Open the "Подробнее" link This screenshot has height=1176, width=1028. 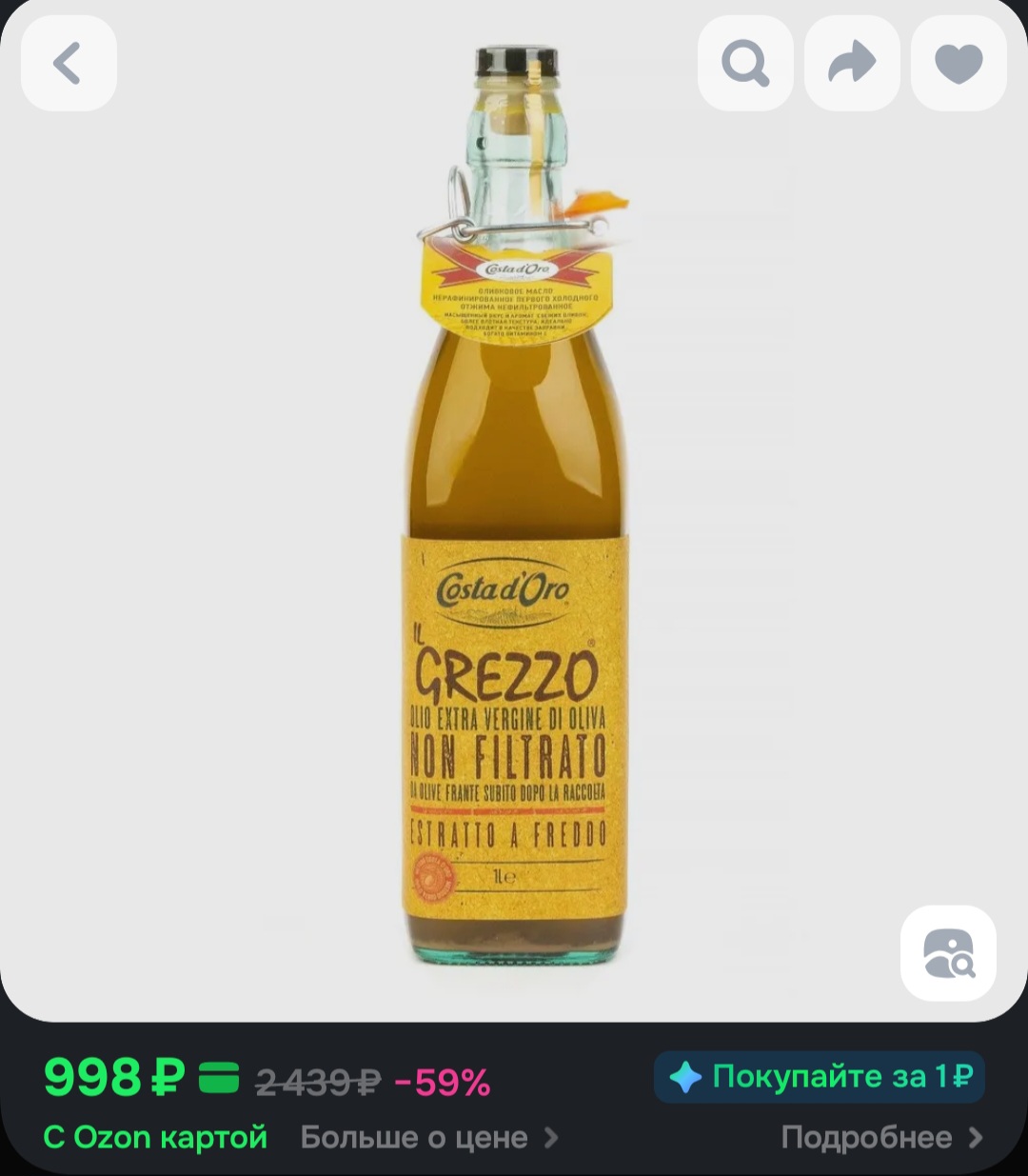pos(880,1137)
